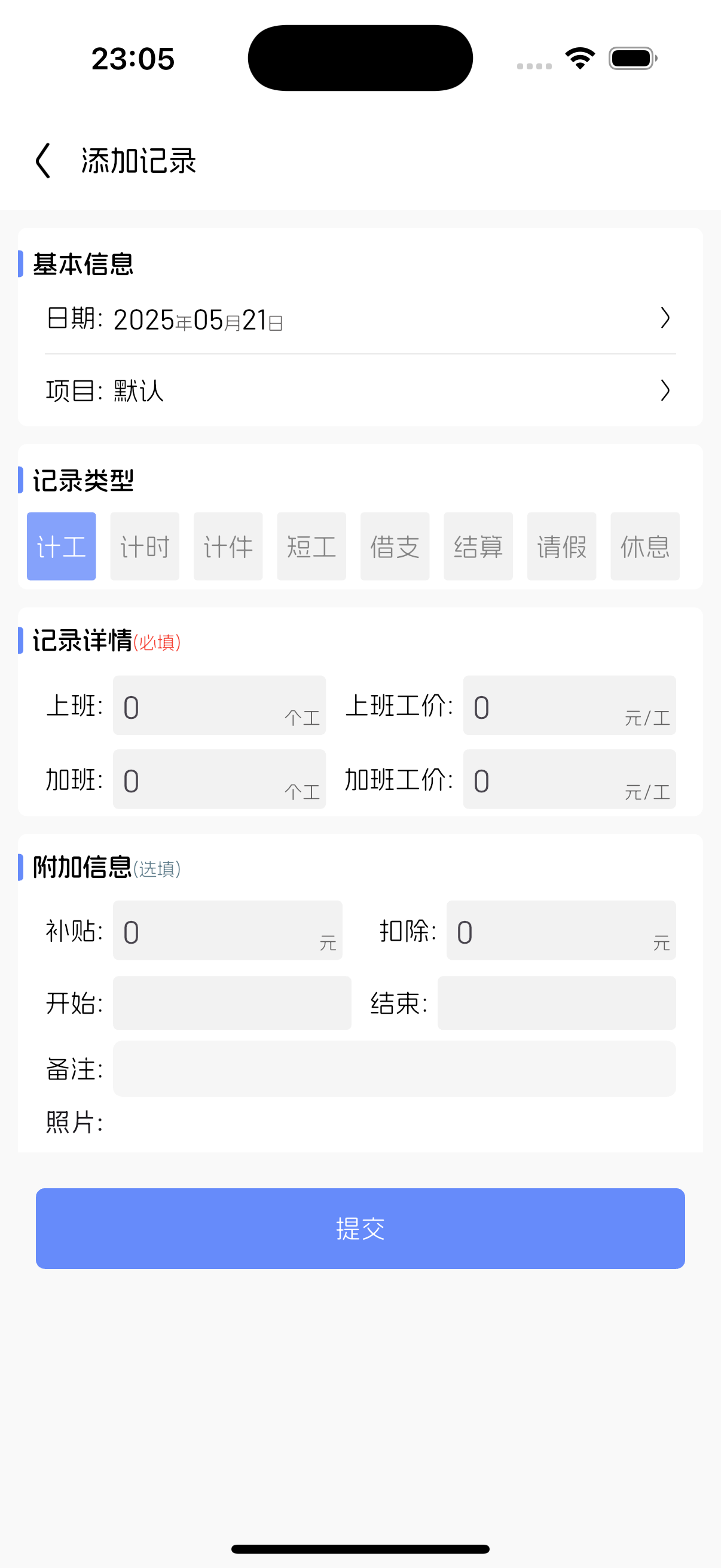Switch to 休息 record type
This screenshot has width=721, height=1568.
pyautogui.click(x=645, y=546)
